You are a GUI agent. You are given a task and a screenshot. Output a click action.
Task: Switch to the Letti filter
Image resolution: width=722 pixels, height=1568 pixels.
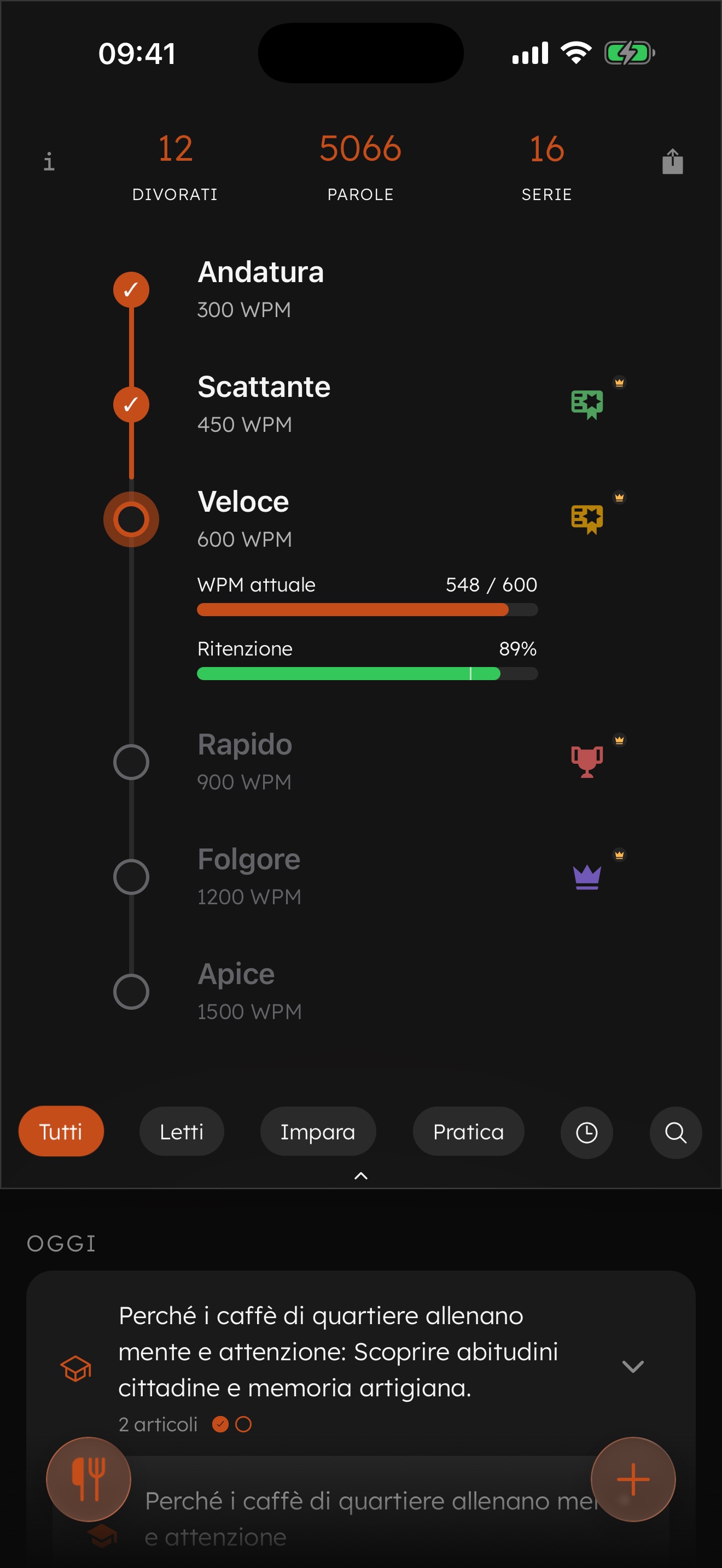pos(182,1132)
